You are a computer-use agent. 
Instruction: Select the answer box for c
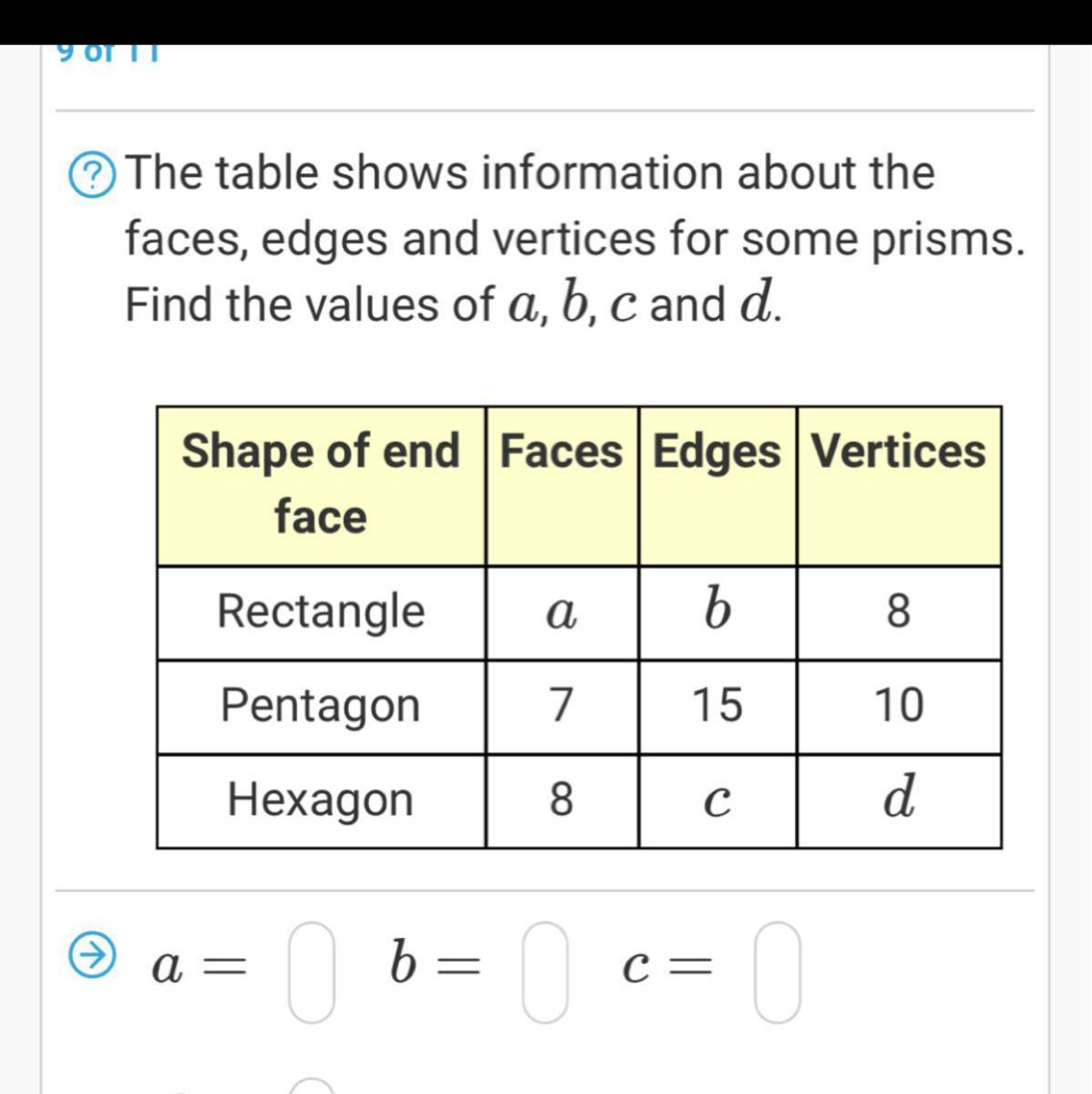point(778,971)
